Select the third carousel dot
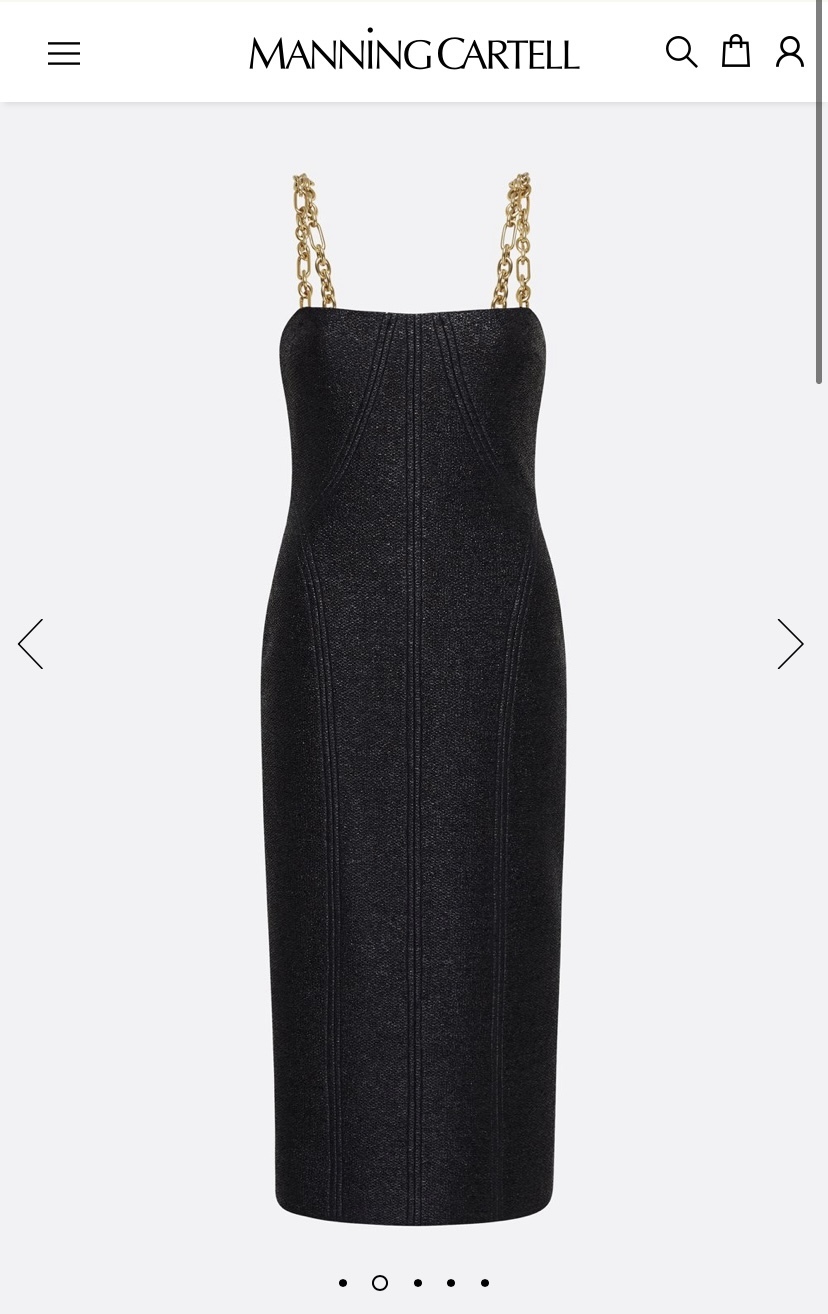 click(418, 1282)
